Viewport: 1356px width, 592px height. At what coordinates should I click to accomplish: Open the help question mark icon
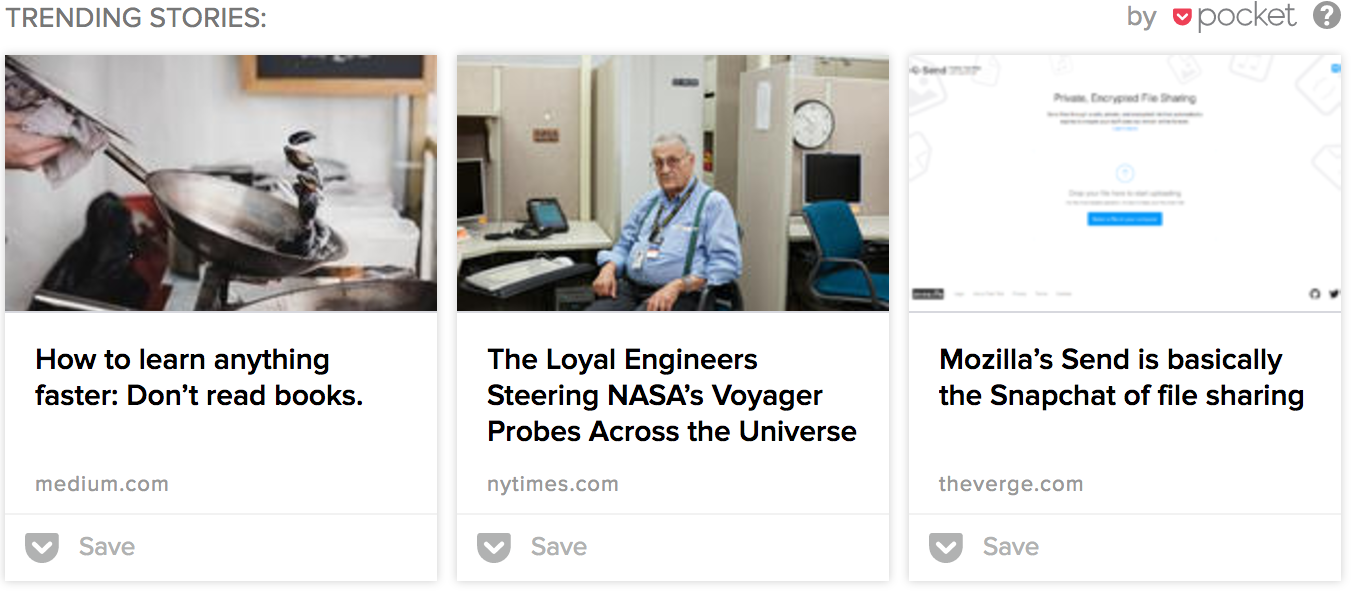click(1326, 16)
